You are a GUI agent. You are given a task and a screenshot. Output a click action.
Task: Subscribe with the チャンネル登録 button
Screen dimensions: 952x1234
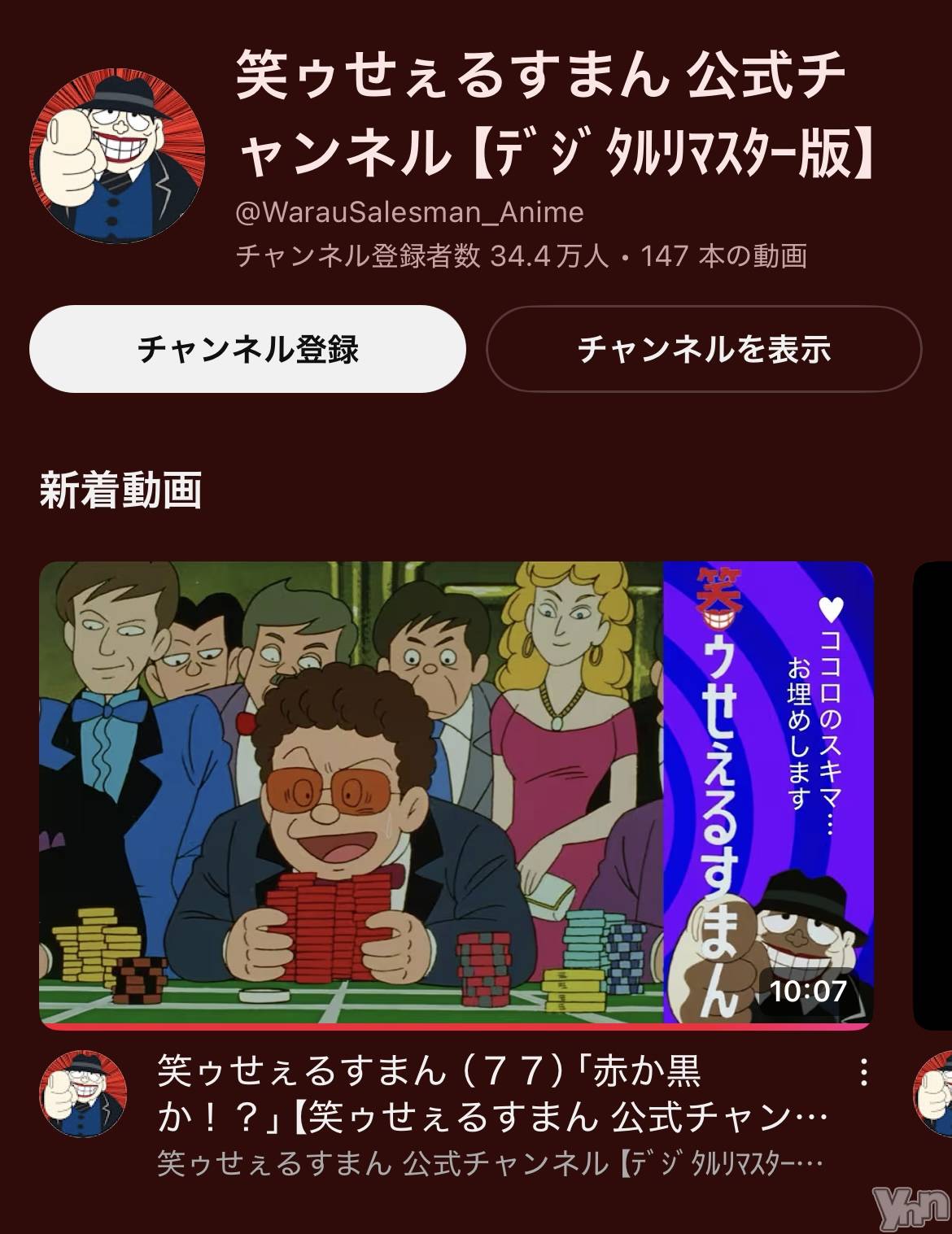click(247, 349)
